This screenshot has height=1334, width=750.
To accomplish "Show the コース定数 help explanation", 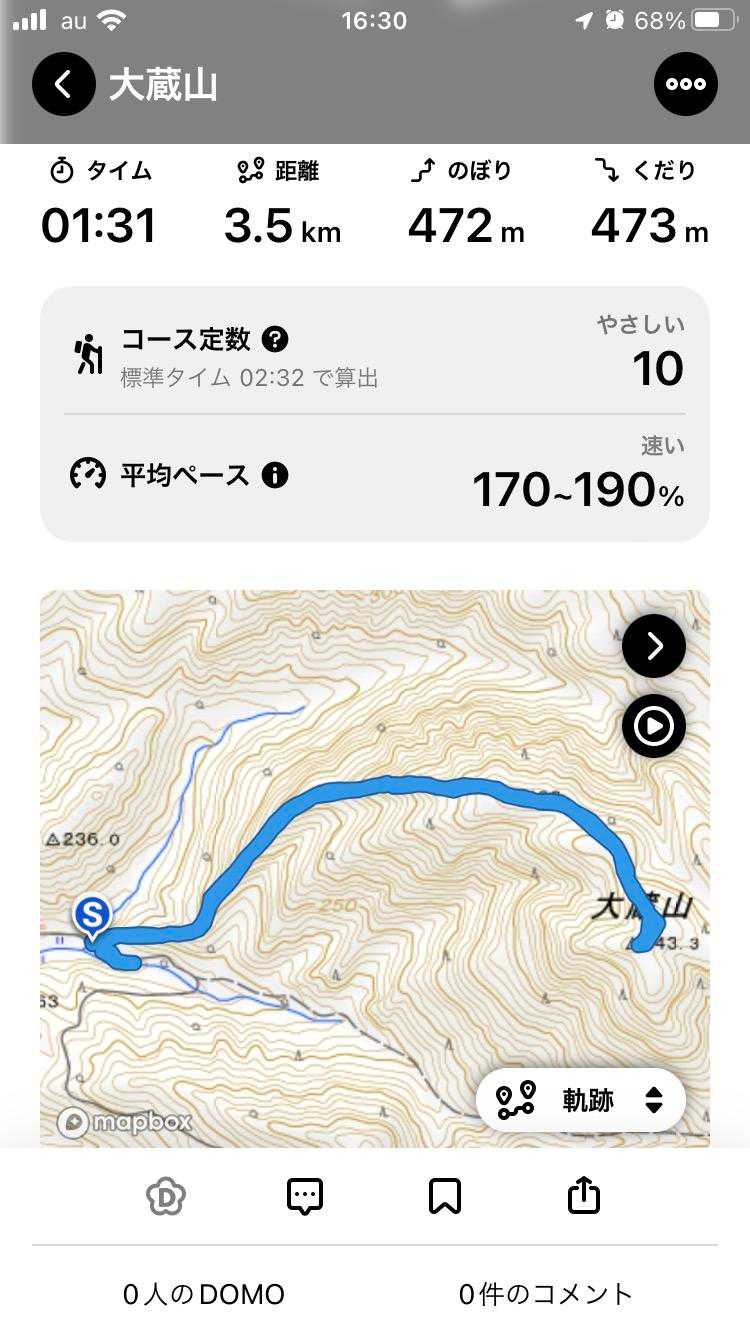I will 275,340.
